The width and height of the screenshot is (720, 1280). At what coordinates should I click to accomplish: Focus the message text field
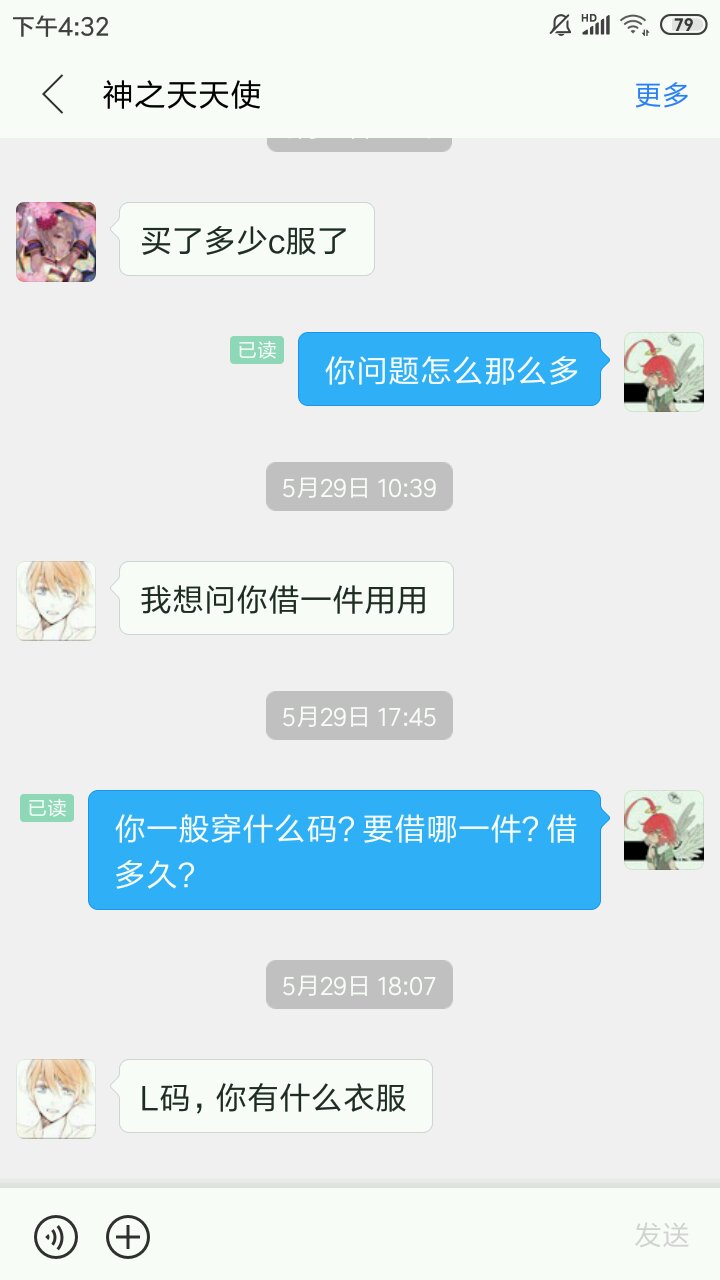390,1237
